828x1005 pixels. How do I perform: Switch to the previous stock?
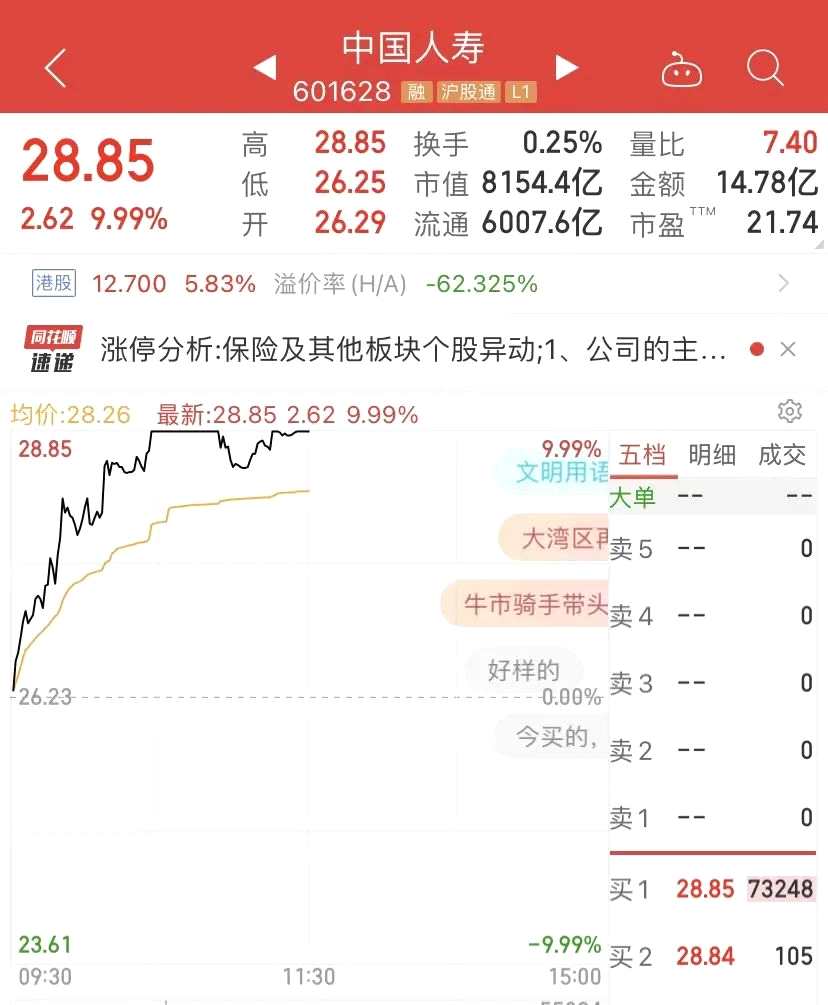click(x=265, y=68)
